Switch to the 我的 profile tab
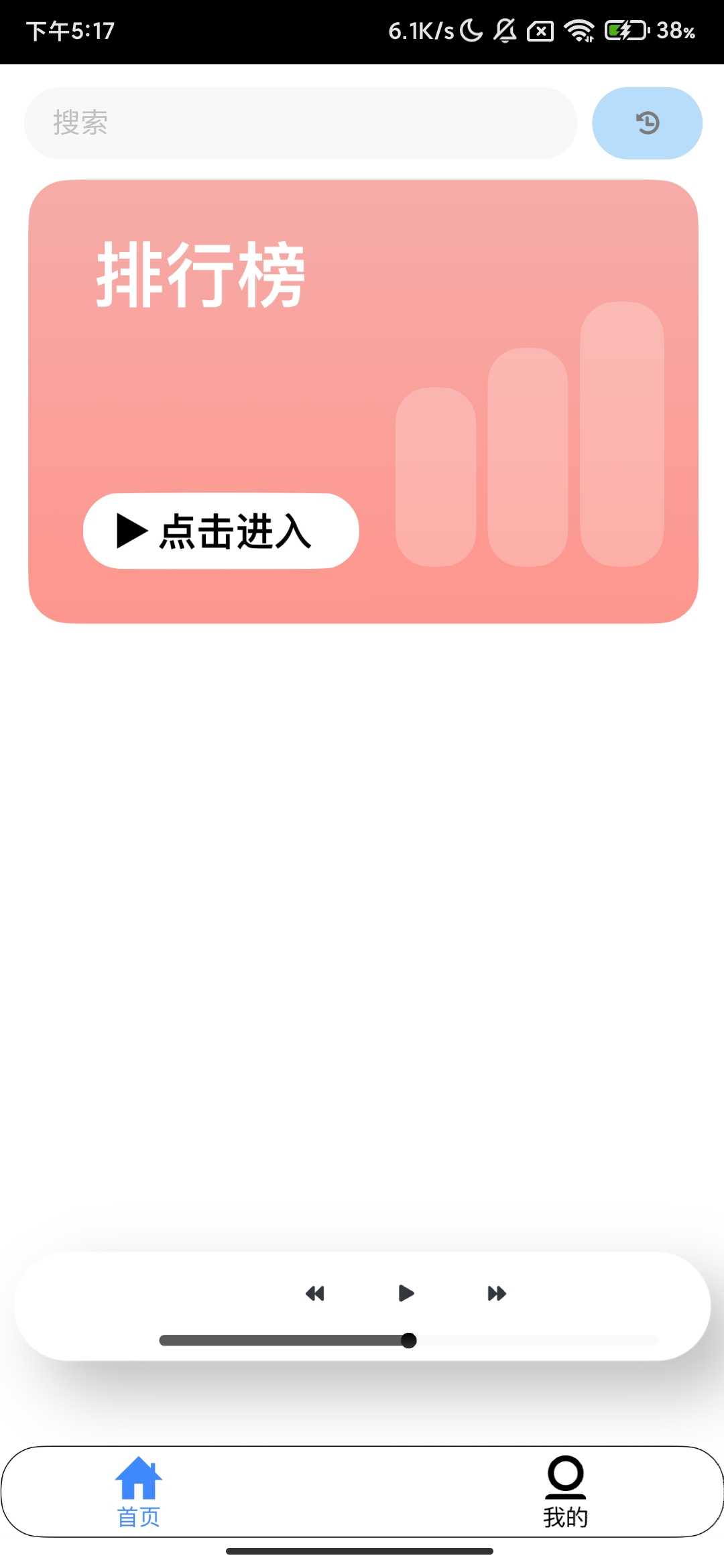 pos(565,1492)
